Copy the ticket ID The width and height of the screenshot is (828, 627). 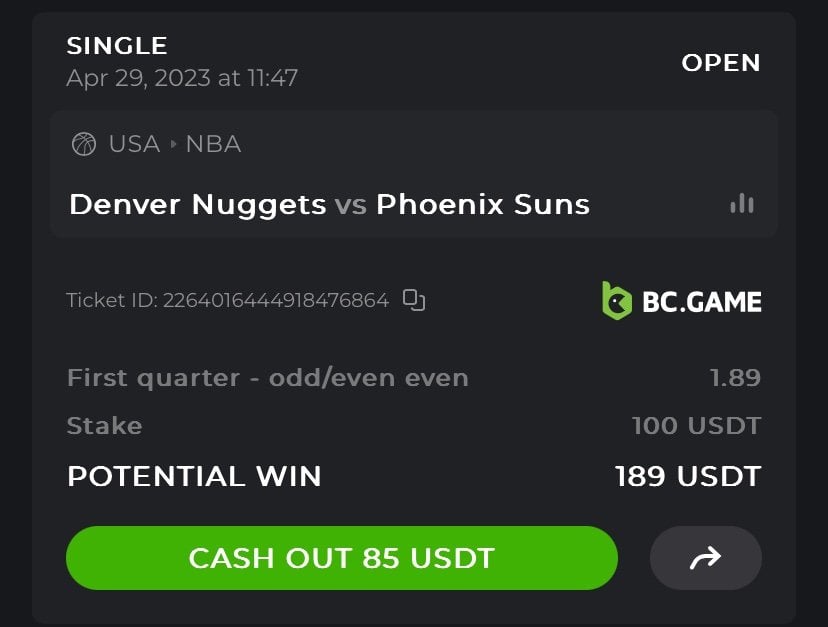(414, 300)
